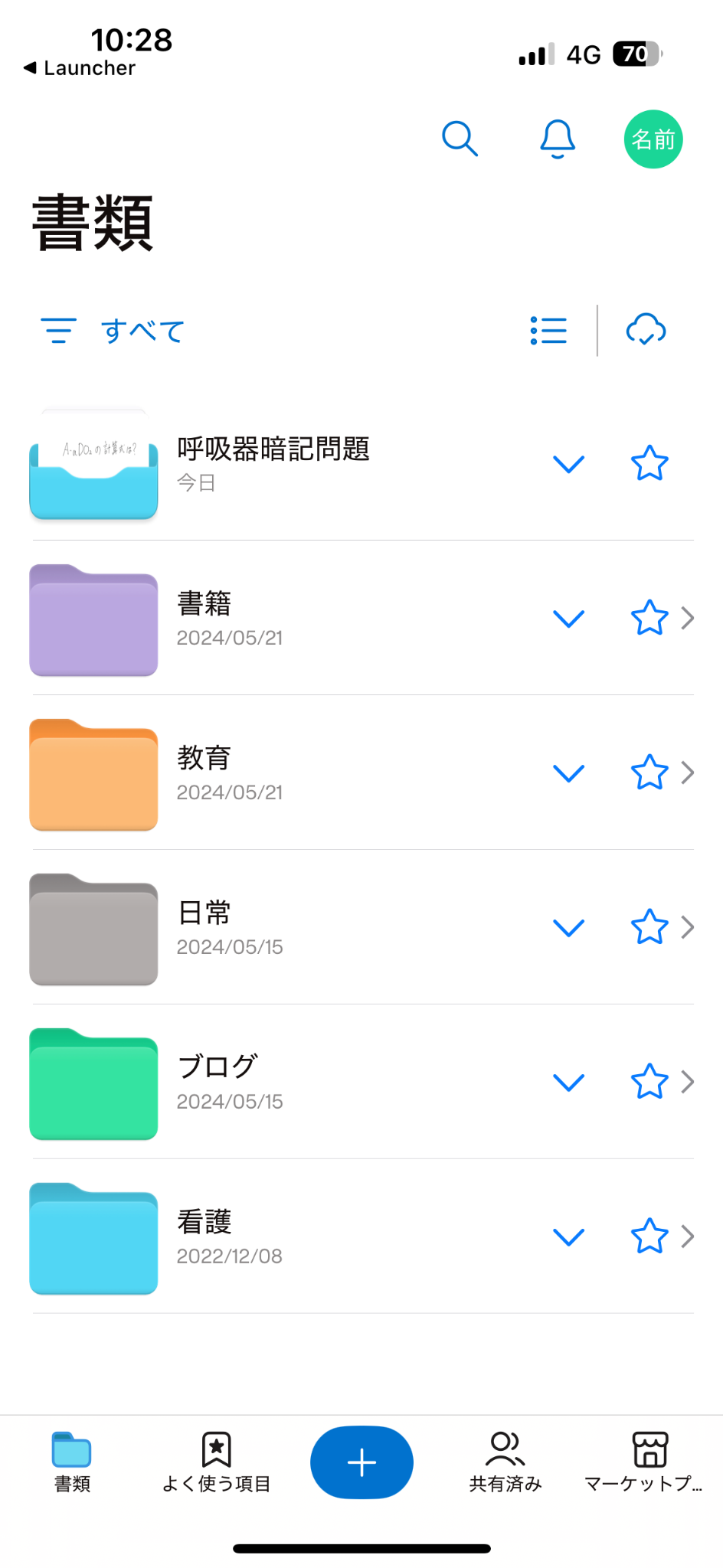Open the 書籍 folder

point(230,618)
